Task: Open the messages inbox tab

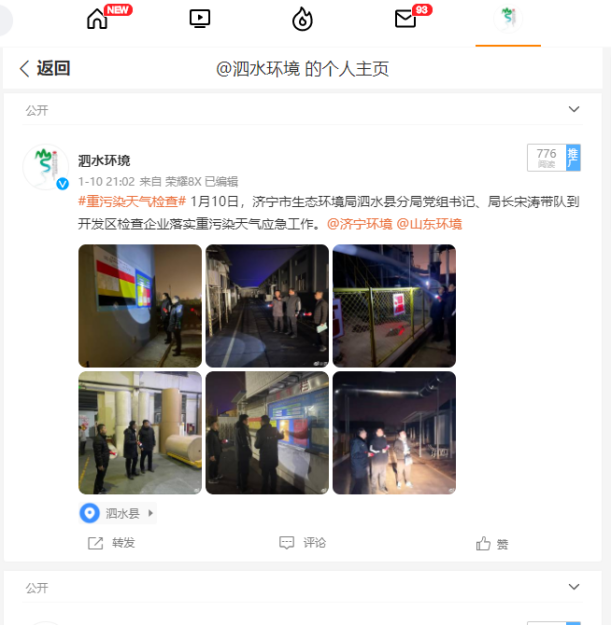Action: click(405, 19)
